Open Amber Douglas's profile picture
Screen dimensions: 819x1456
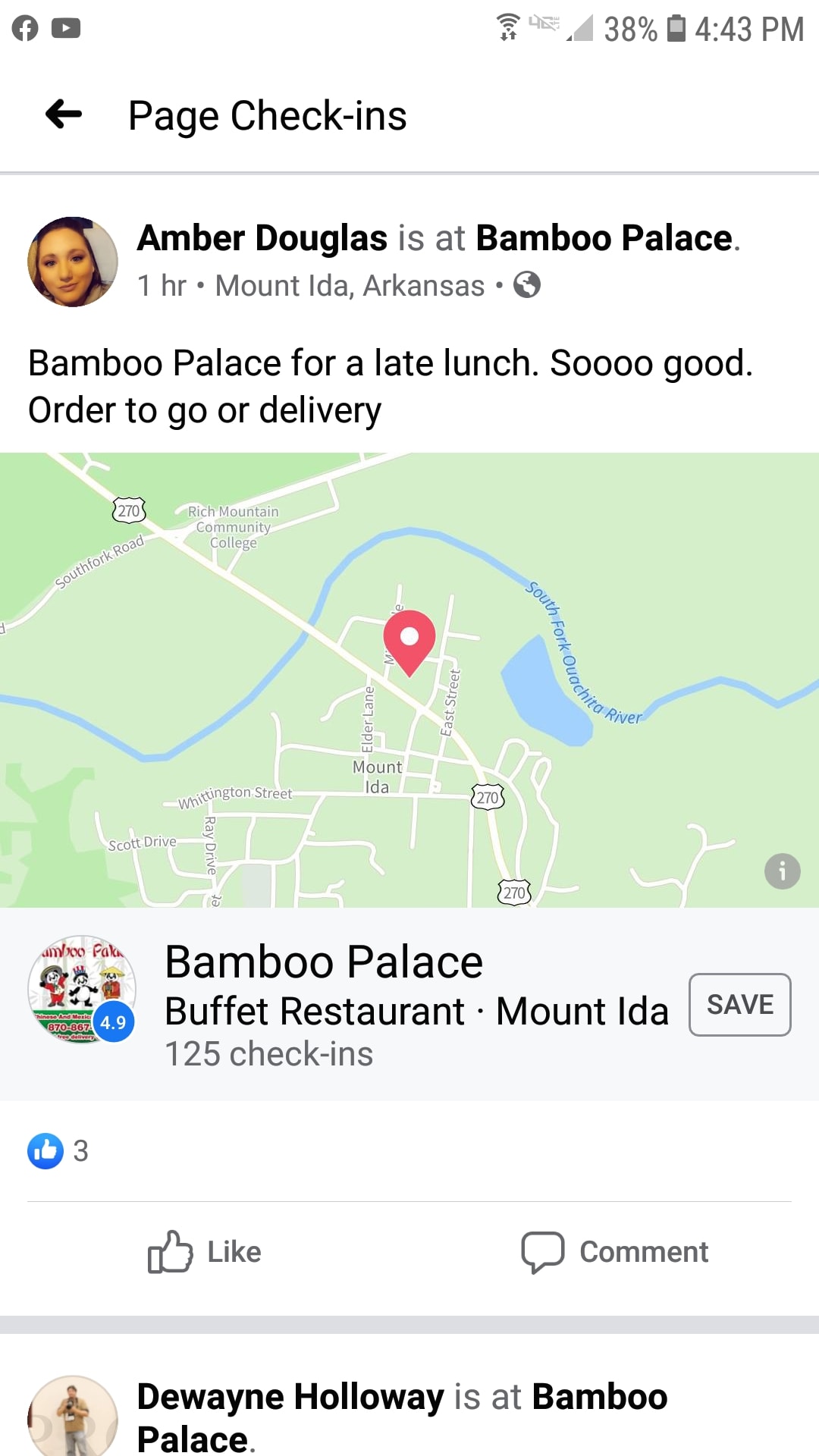tap(72, 260)
